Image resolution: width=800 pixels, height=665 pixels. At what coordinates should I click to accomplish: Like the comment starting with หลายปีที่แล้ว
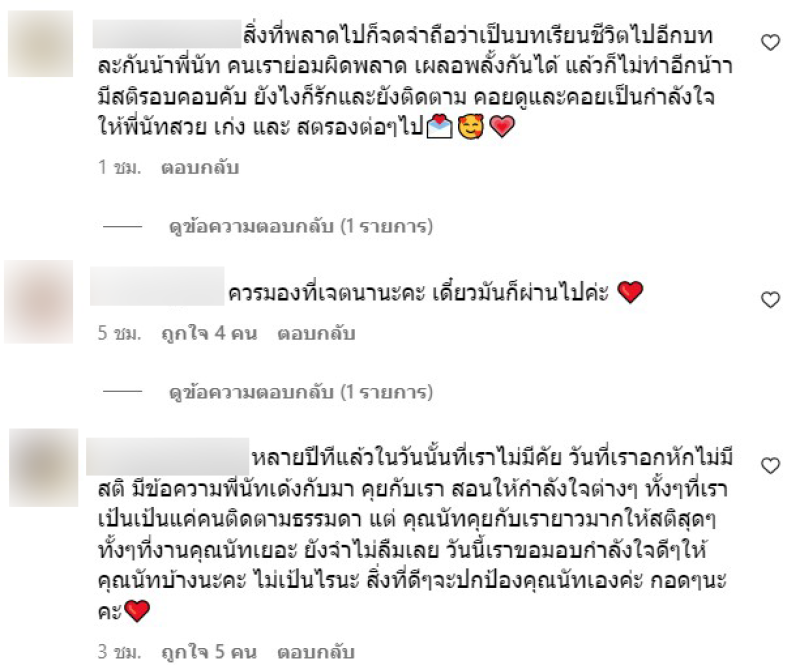click(770, 465)
